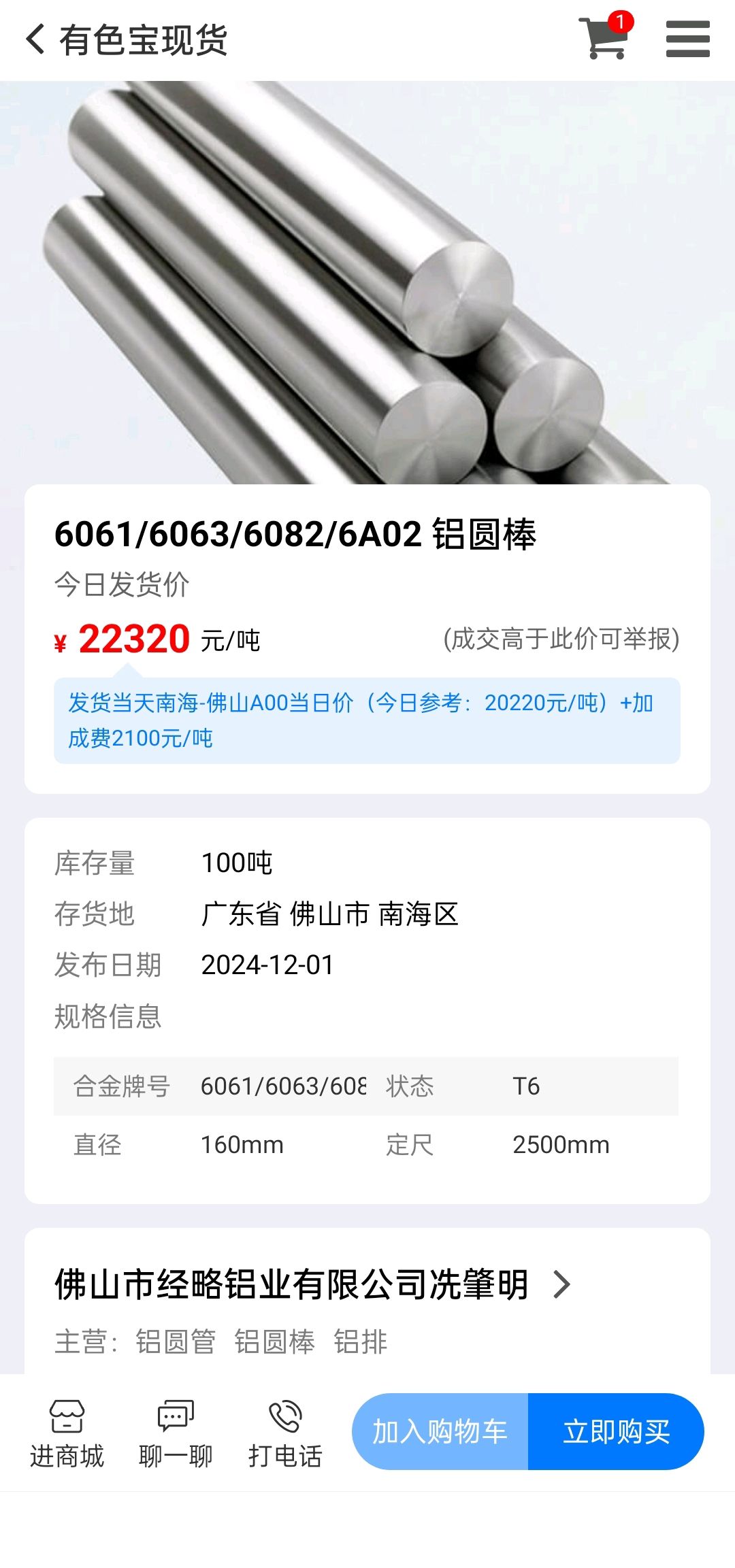The height and width of the screenshot is (1568, 735).
Task: Open the shopping cart
Action: click(x=605, y=37)
